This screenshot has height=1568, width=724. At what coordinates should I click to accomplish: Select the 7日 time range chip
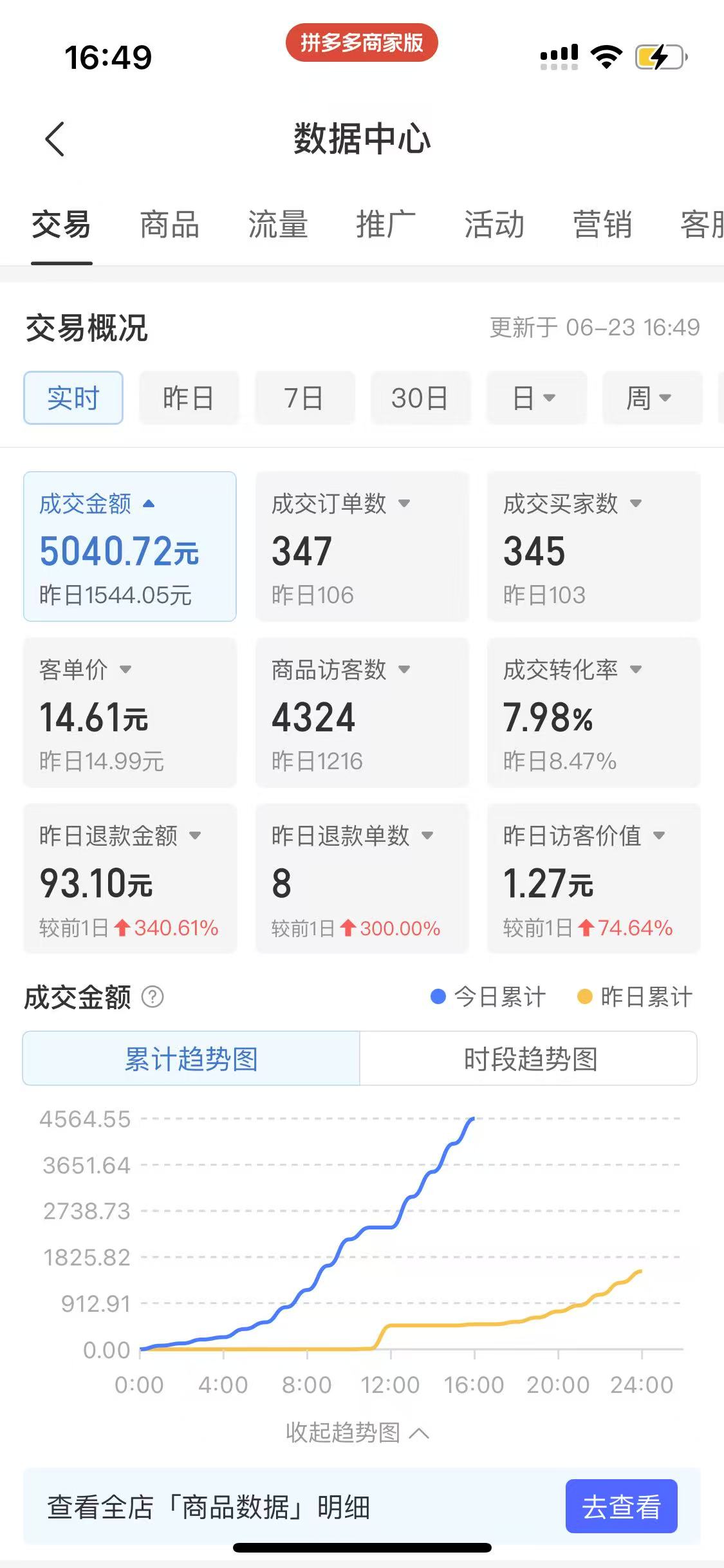click(x=304, y=398)
